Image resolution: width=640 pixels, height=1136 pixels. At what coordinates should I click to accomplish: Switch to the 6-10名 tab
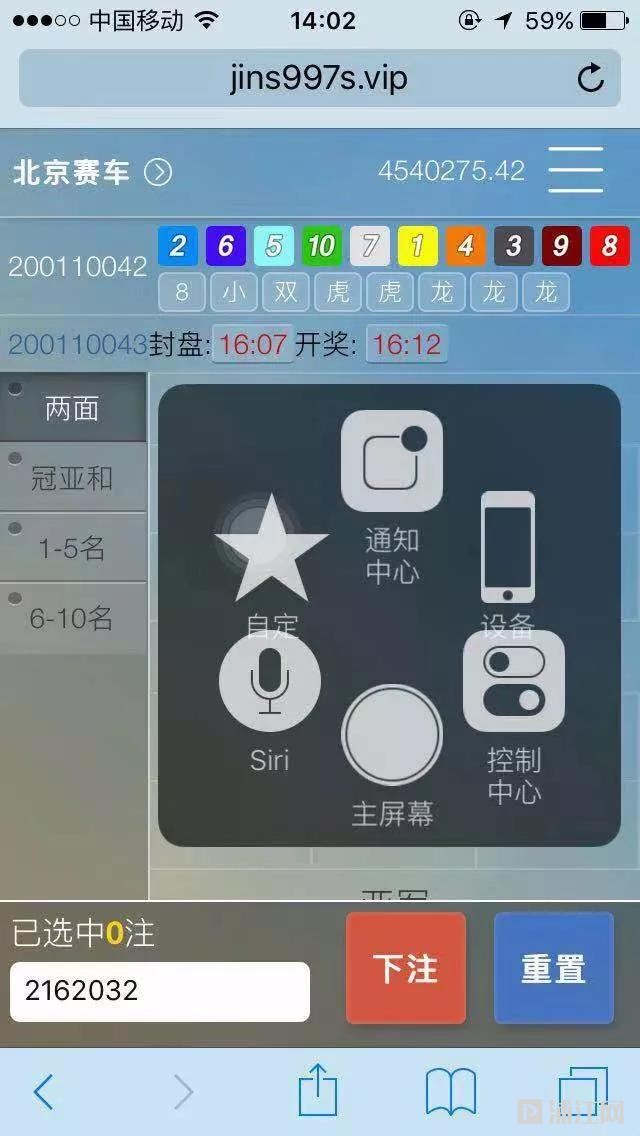coord(72,618)
